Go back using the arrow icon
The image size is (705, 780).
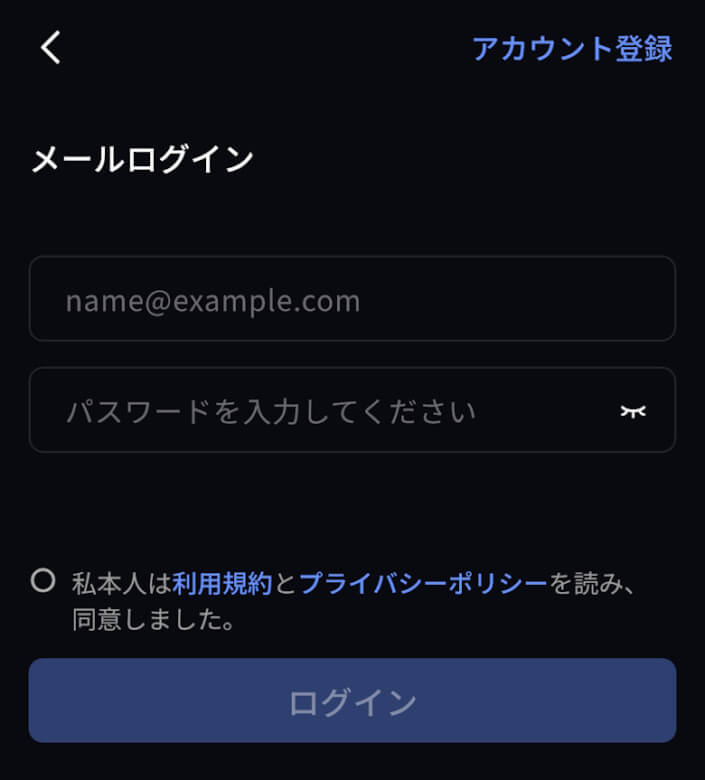(51, 47)
